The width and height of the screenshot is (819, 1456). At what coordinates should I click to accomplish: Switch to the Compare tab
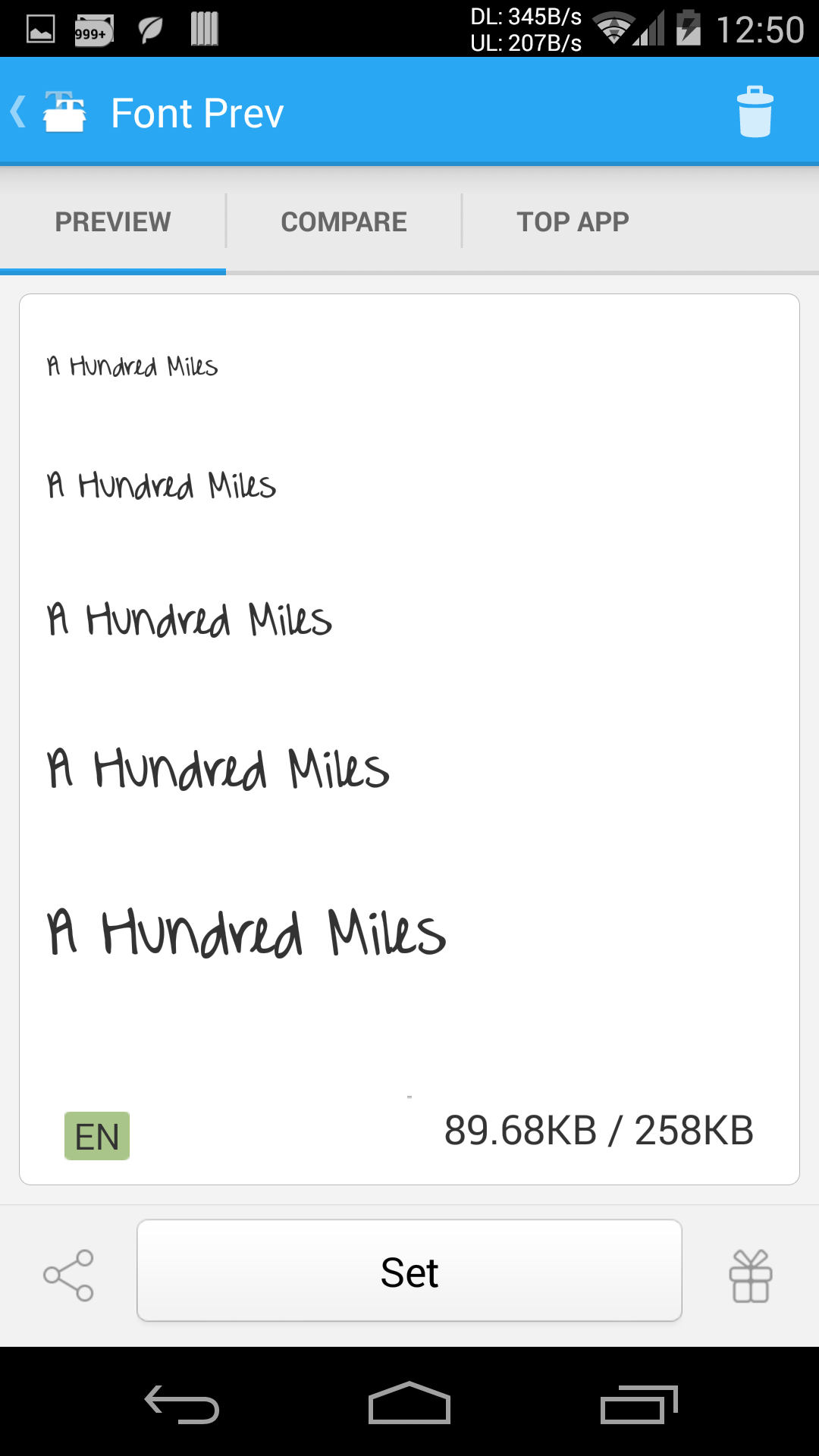click(x=344, y=221)
